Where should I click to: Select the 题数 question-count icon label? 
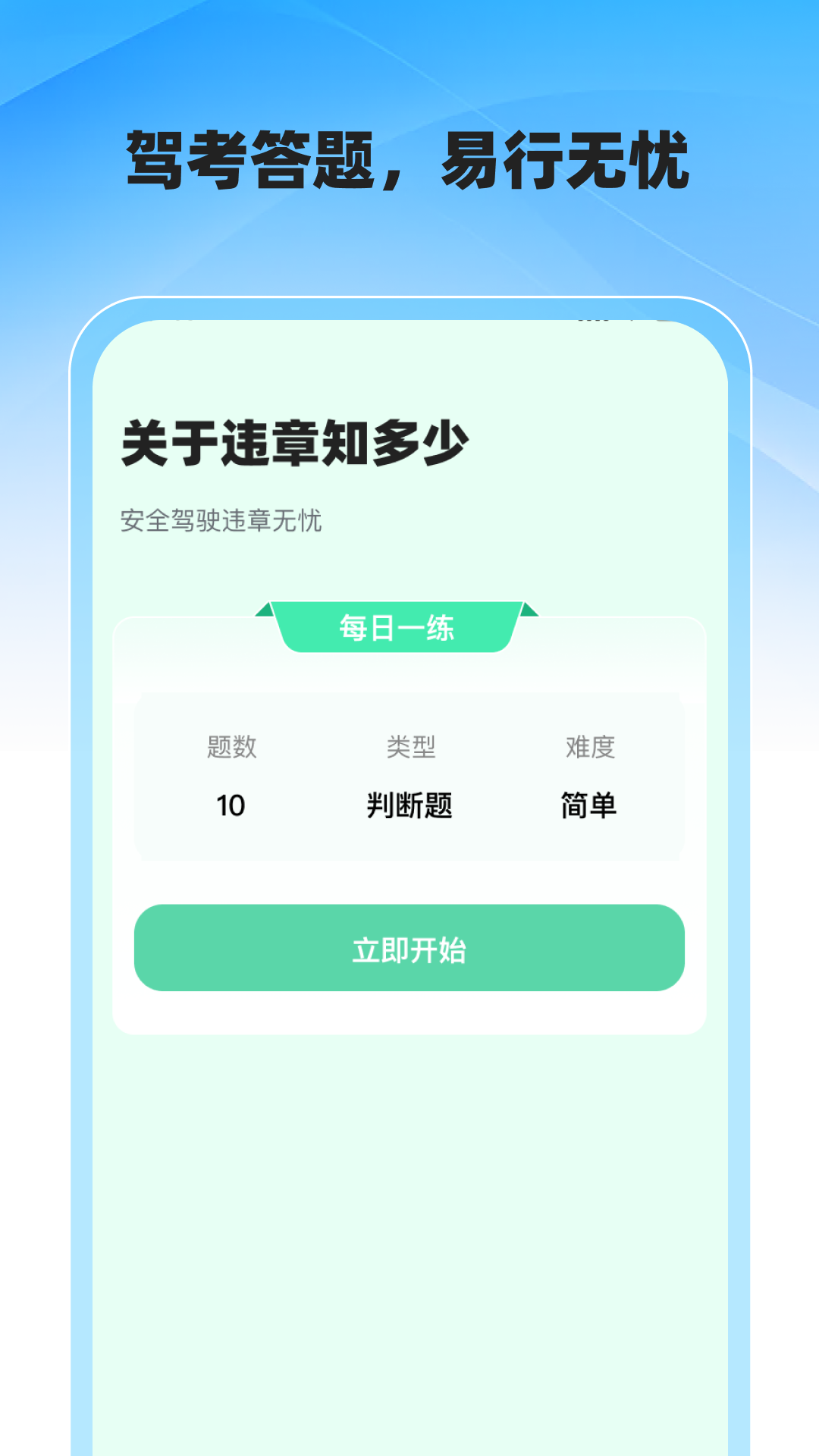coord(230,747)
